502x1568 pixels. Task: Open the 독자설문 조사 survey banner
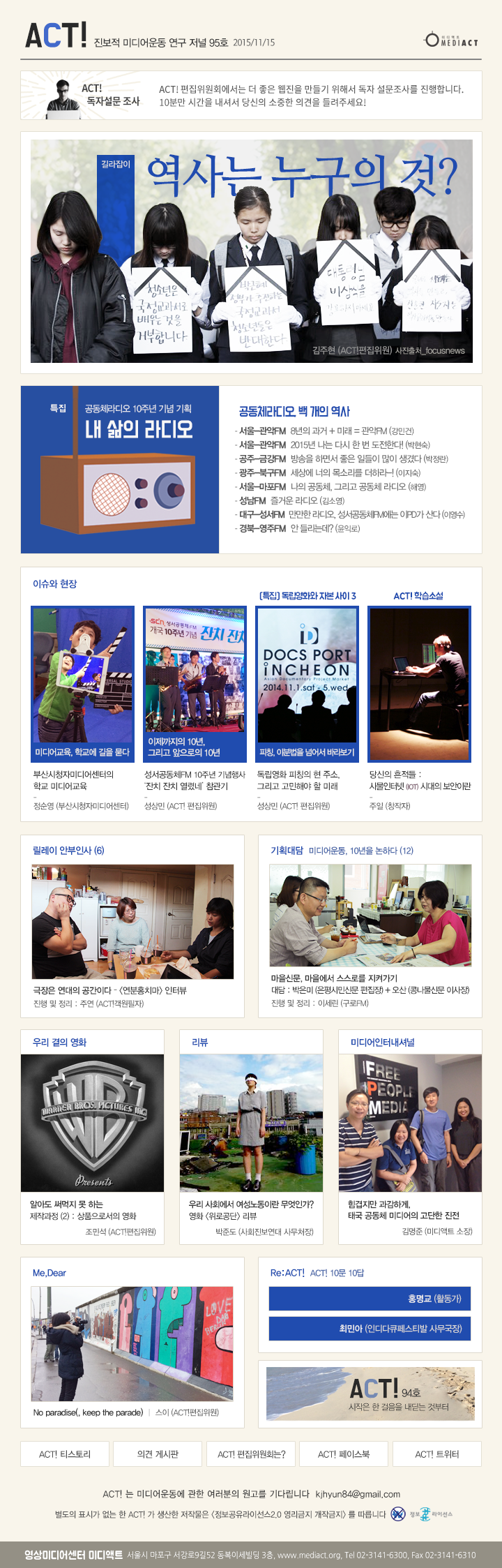point(251,96)
